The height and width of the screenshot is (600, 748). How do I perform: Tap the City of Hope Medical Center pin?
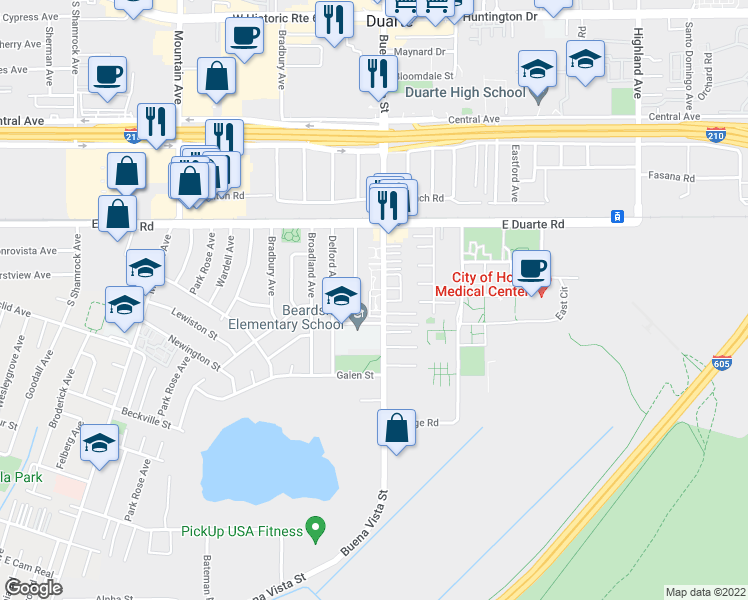coord(541,290)
